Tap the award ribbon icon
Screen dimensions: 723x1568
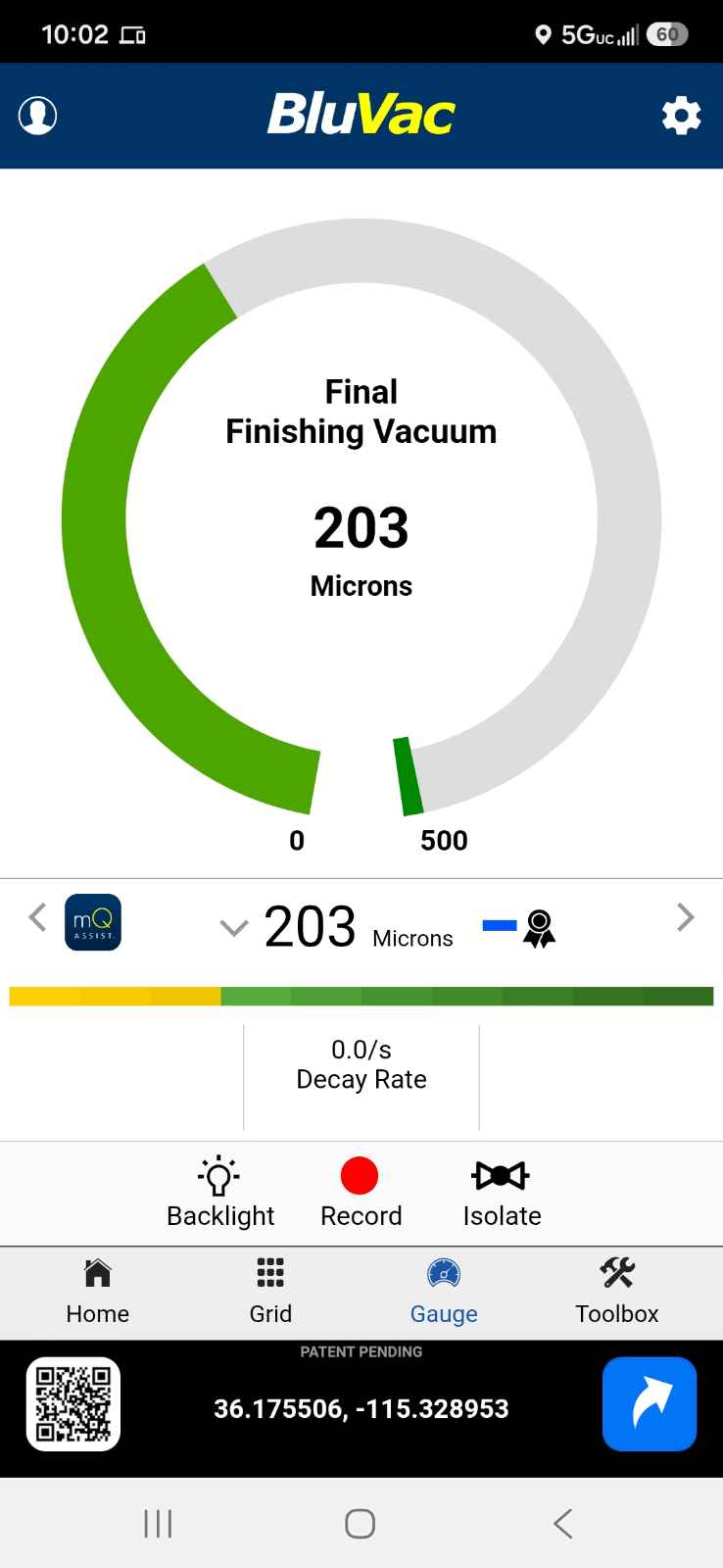pos(539,928)
